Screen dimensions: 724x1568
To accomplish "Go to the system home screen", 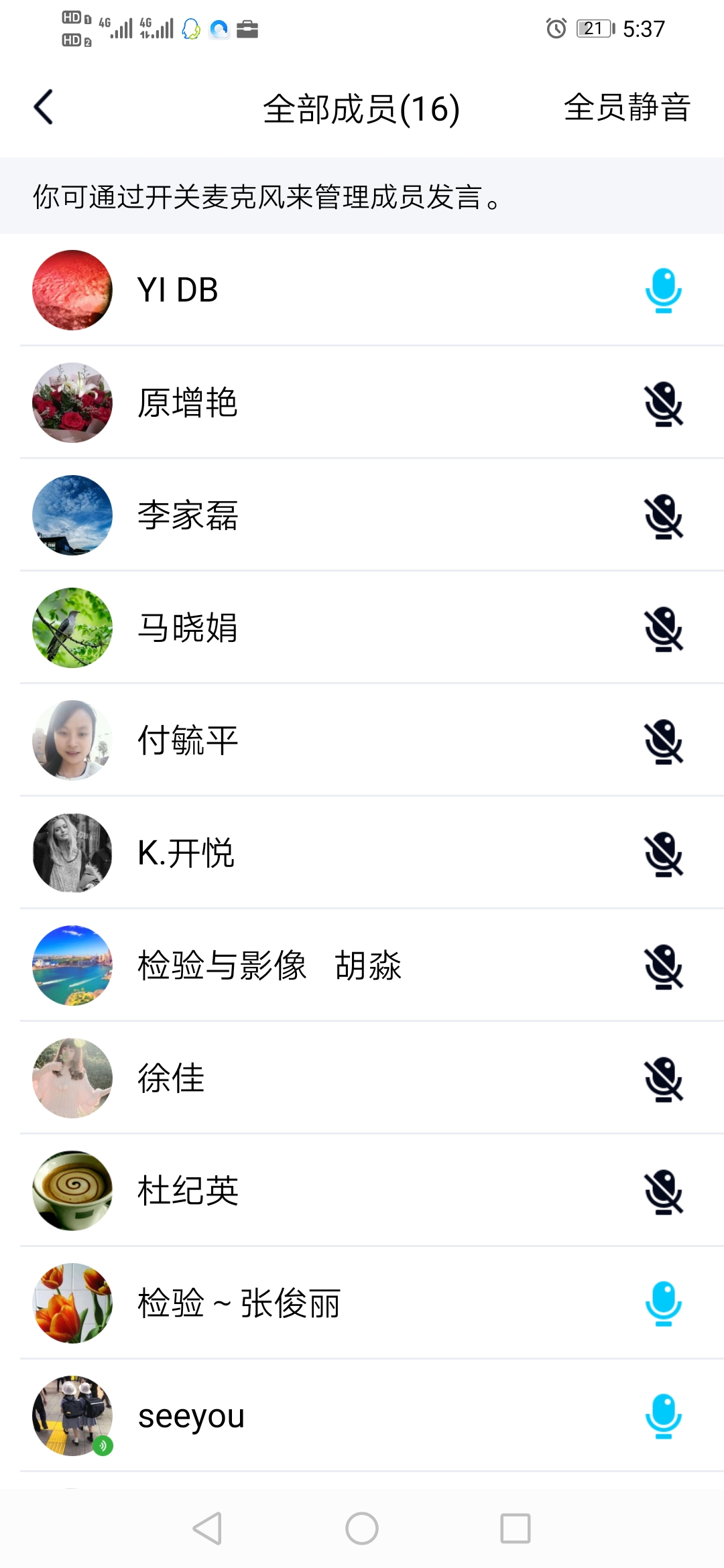I will coord(362,1528).
